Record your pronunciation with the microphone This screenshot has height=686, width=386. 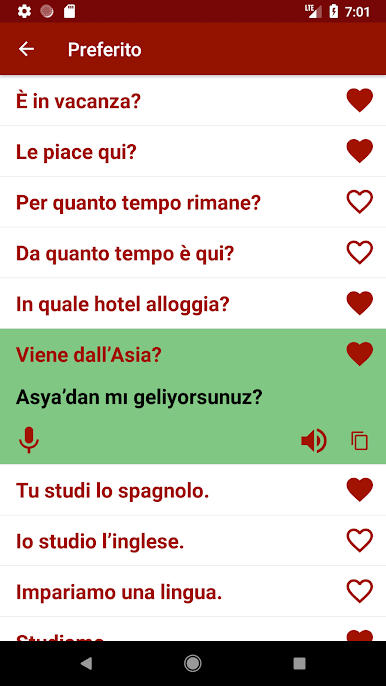(29, 440)
